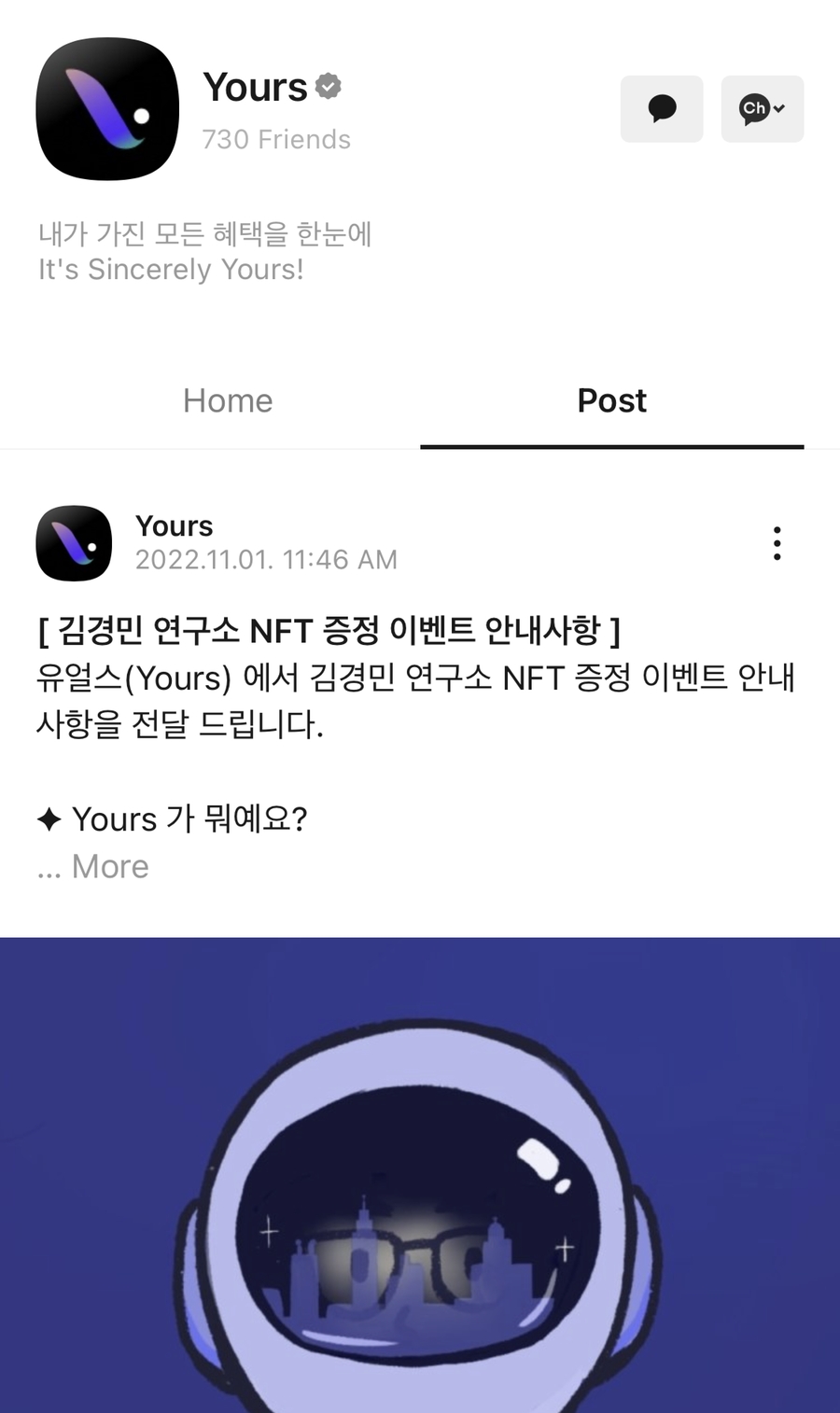Open the post's three-dot overflow menu
This screenshot has height=1413, width=840.
(x=777, y=543)
